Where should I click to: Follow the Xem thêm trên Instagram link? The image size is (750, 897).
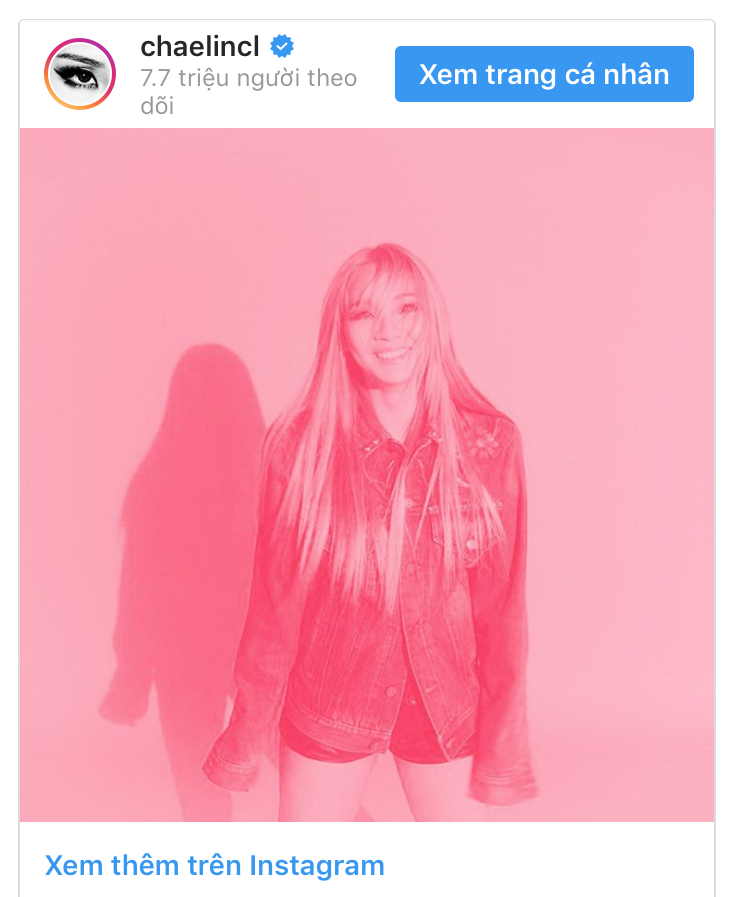click(x=214, y=865)
